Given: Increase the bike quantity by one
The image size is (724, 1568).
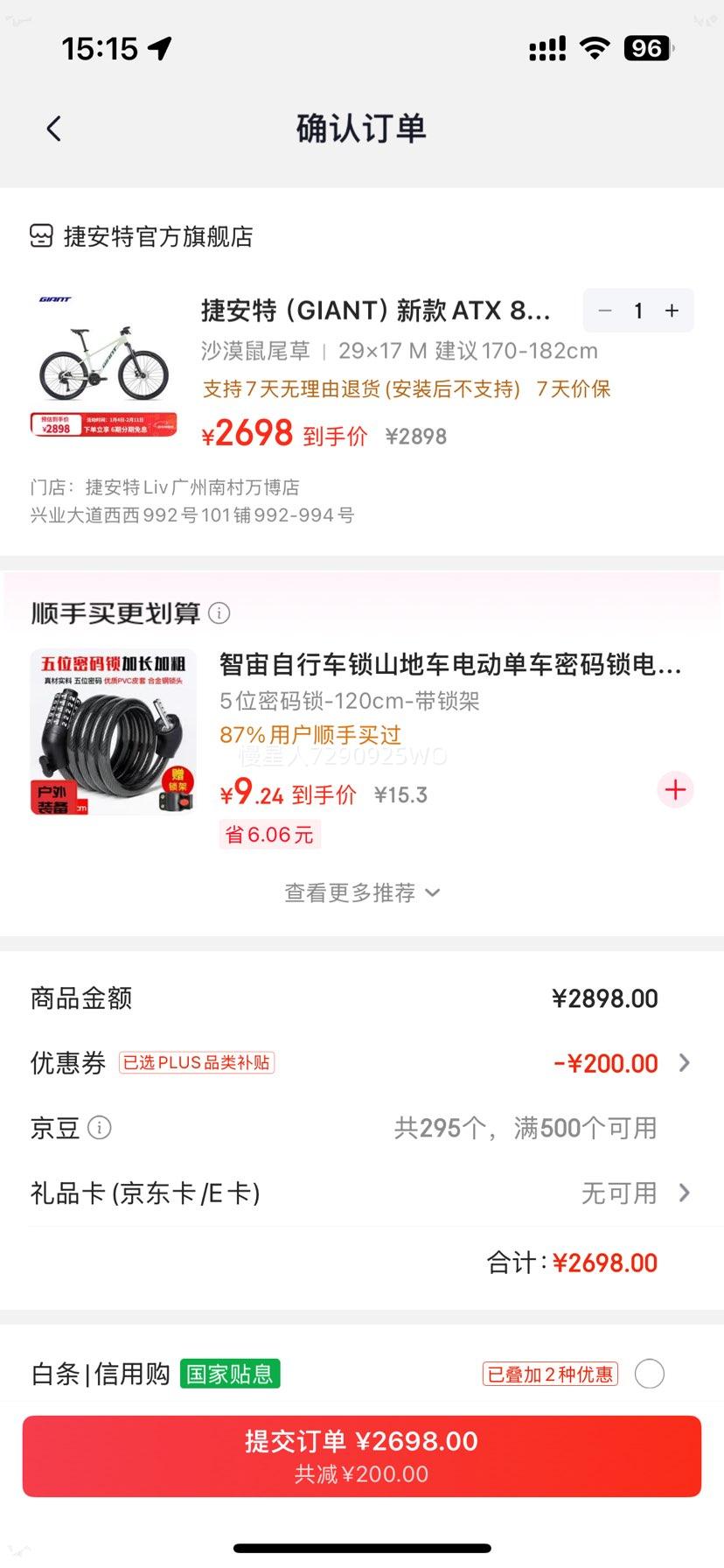Looking at the screenshot, I should (672, 311).
